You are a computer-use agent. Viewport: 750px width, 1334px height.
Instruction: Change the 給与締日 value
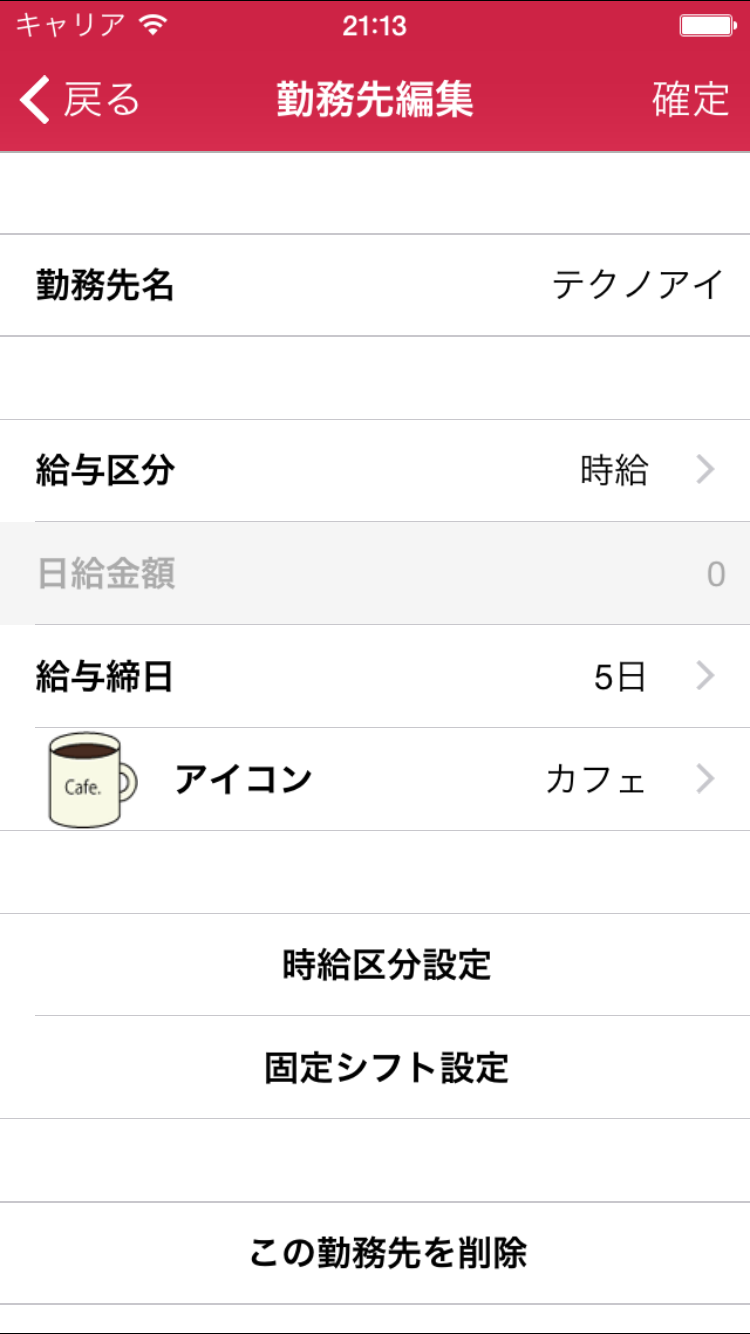[375, 677]
